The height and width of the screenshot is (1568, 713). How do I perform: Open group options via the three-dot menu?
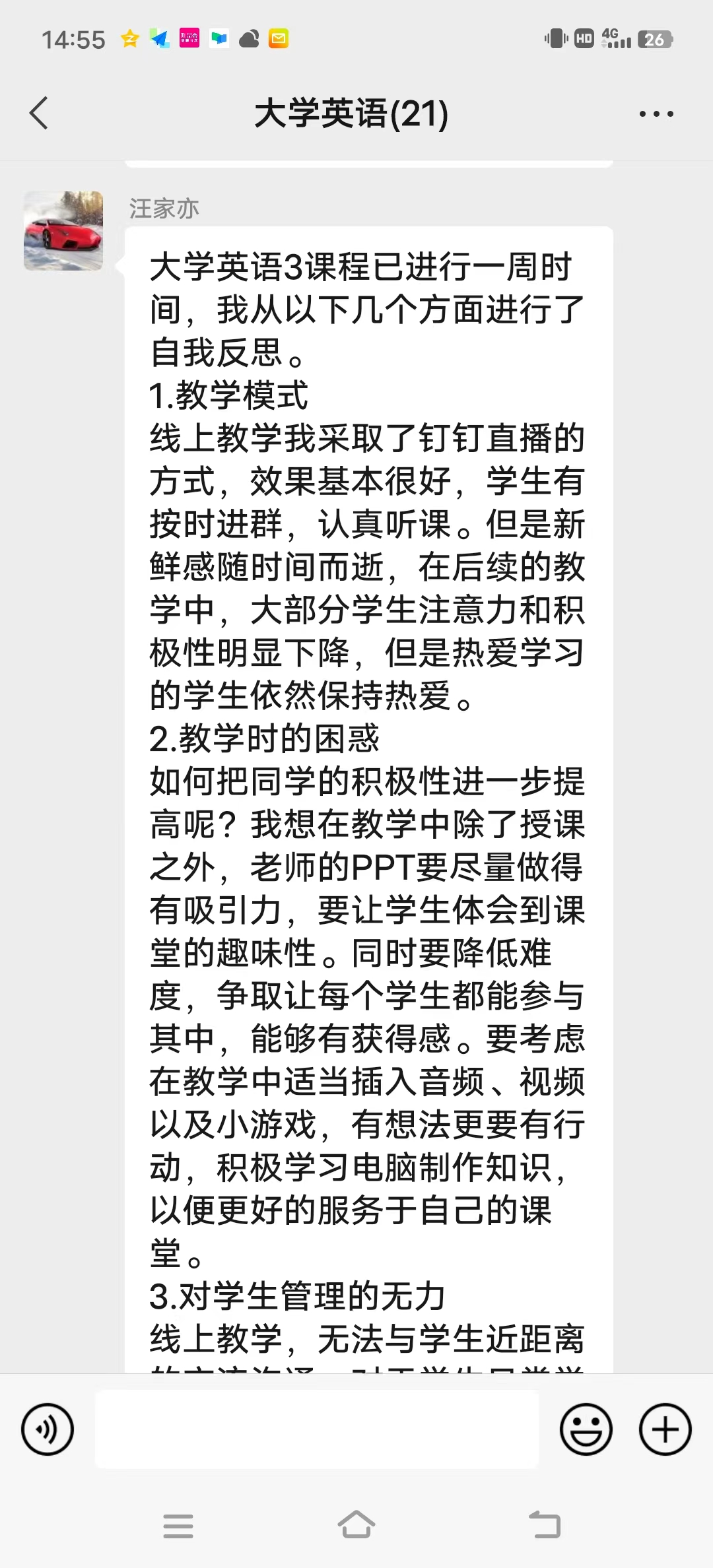655,114
